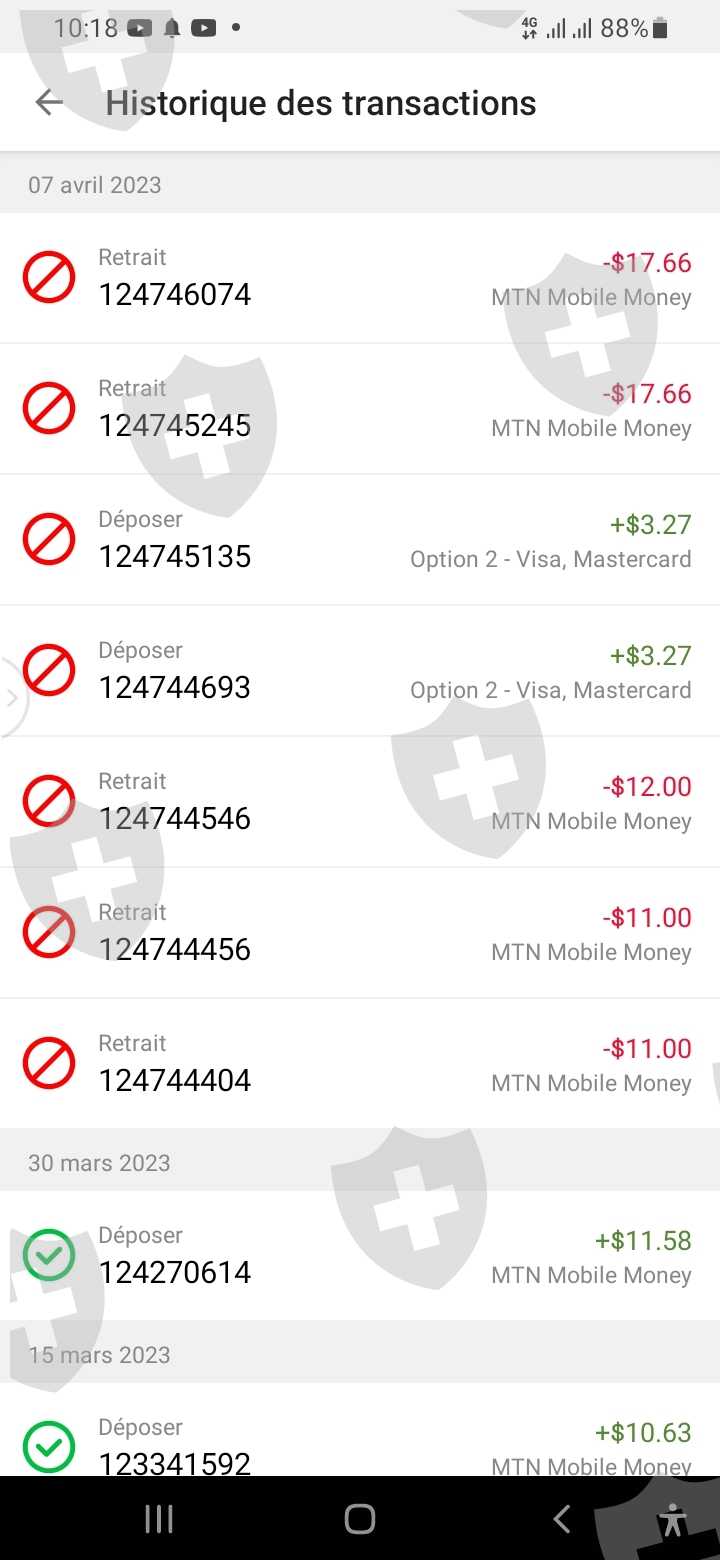
Task: Open withdrawal transaction 124746074
Action: click(360, 278)
